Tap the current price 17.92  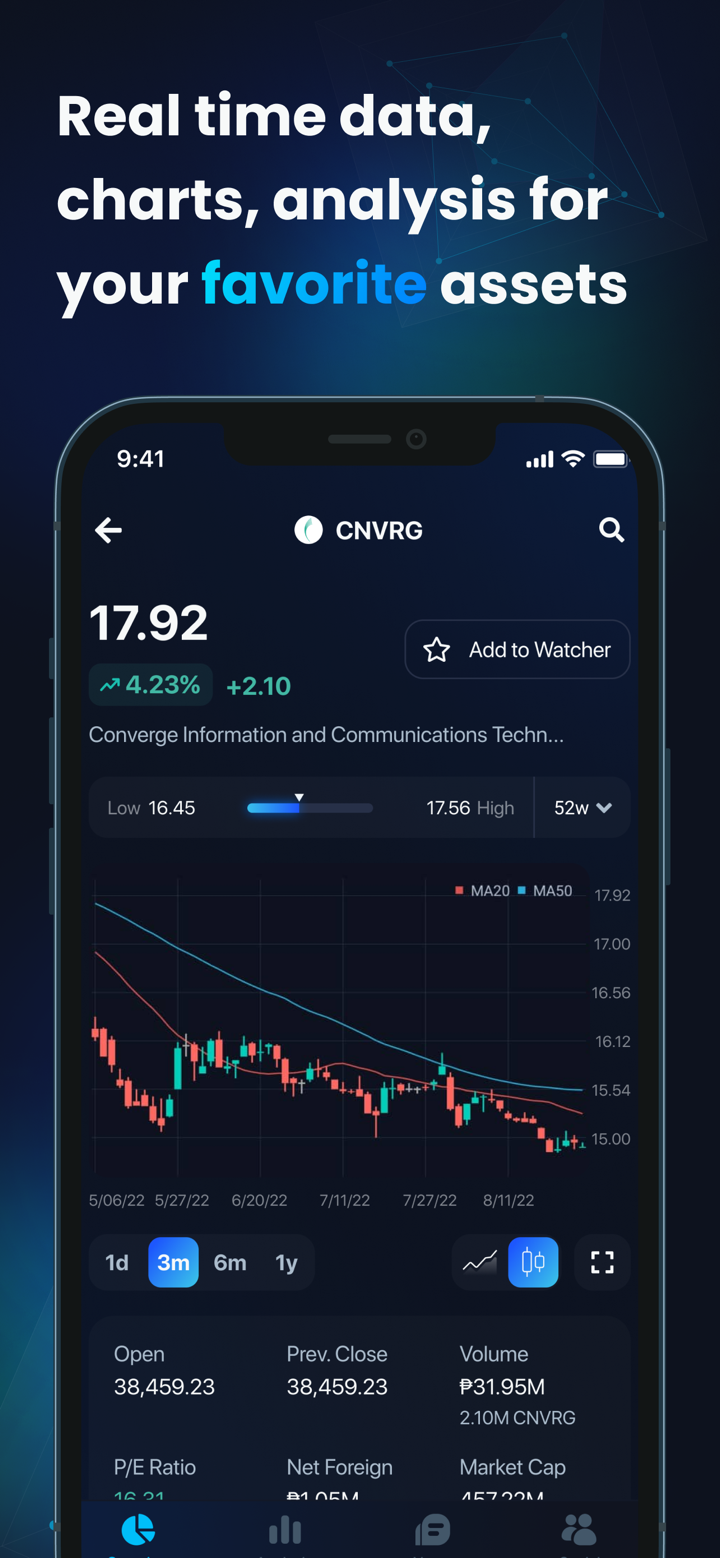(148, 622)
